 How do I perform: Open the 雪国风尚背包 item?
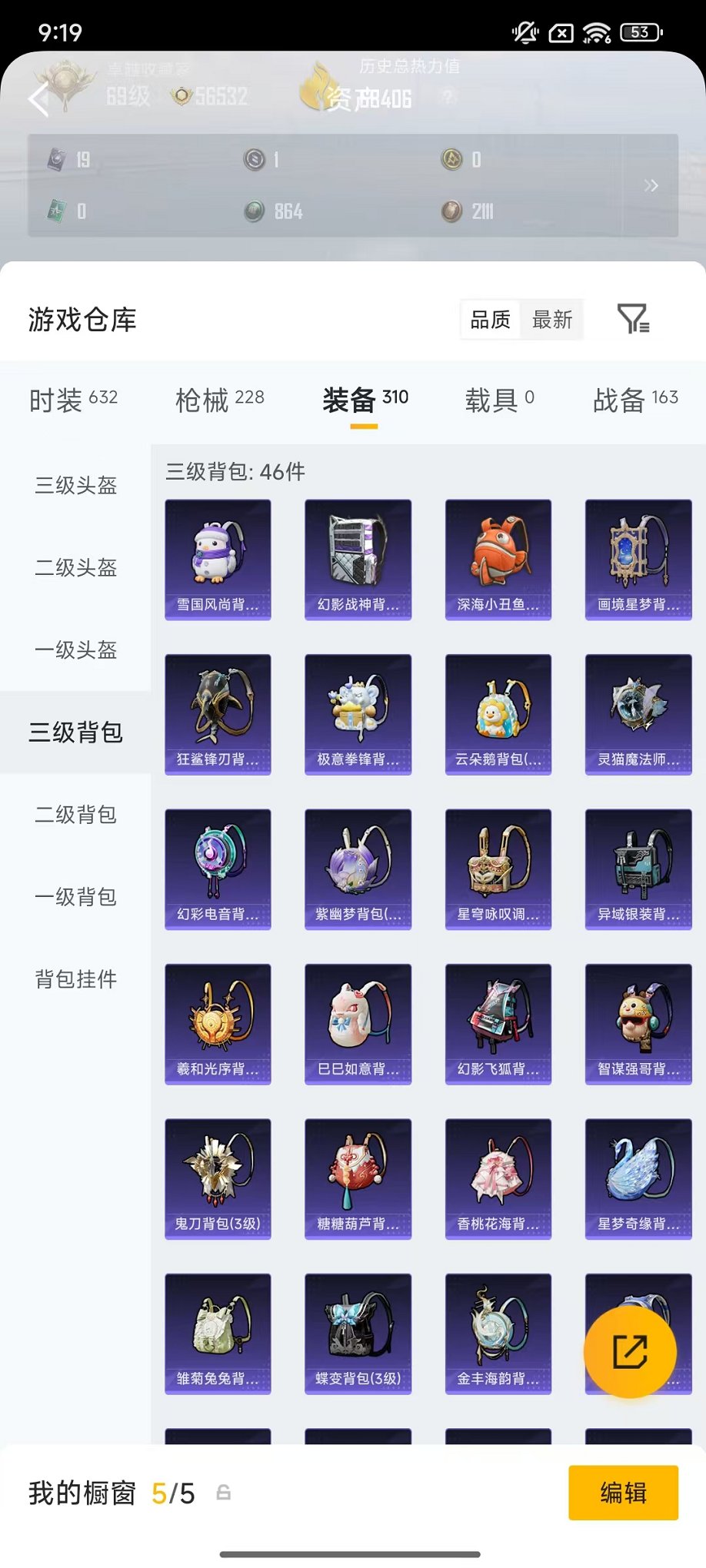click(x=218, y=560)
